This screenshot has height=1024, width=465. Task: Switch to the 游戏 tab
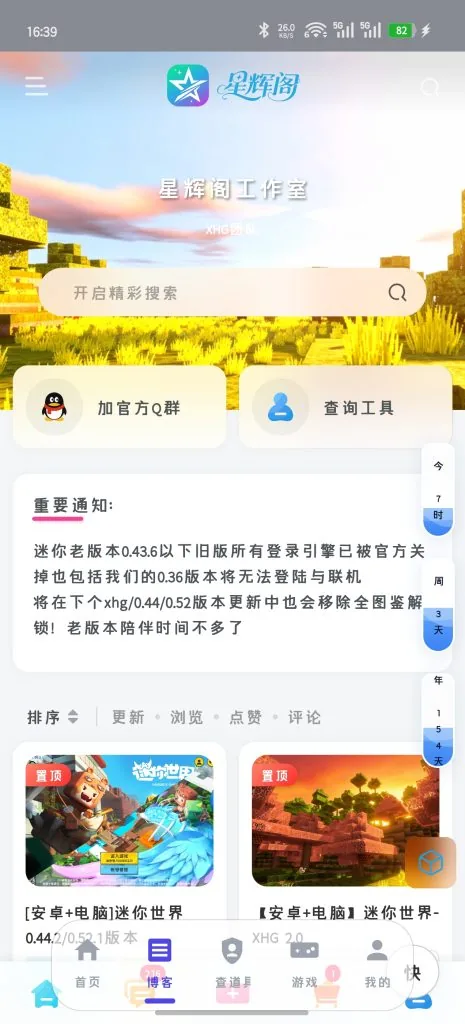[304, 964]
